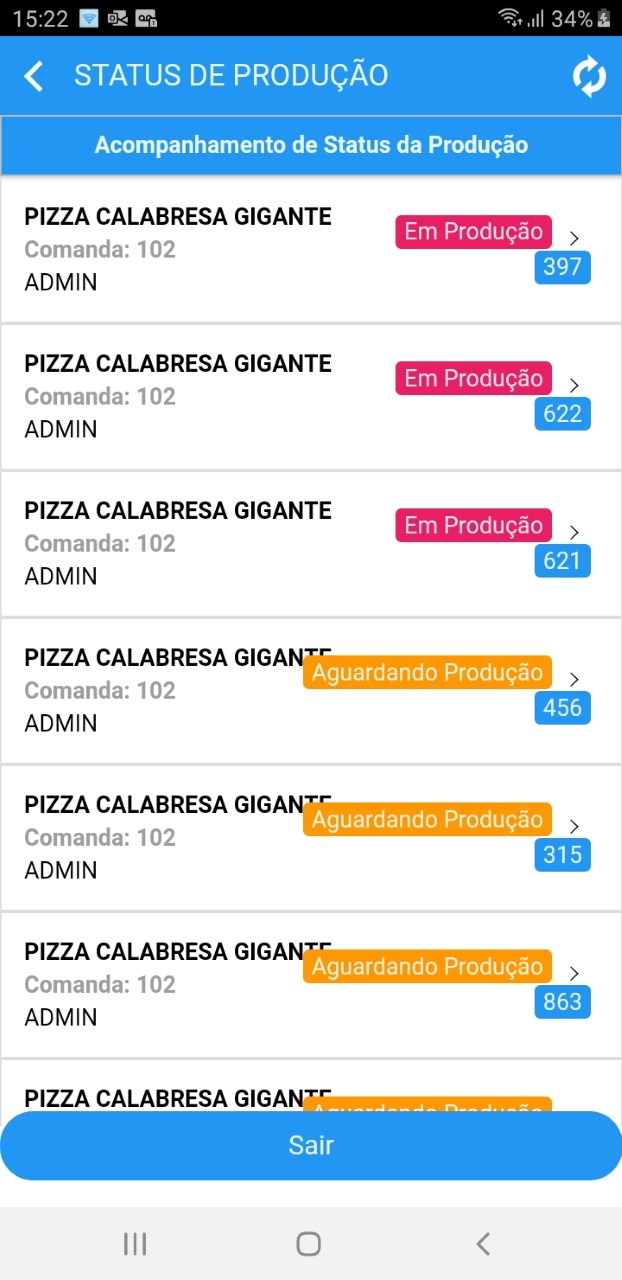Open the pizza order numbered 315

[x=310, y=837]
